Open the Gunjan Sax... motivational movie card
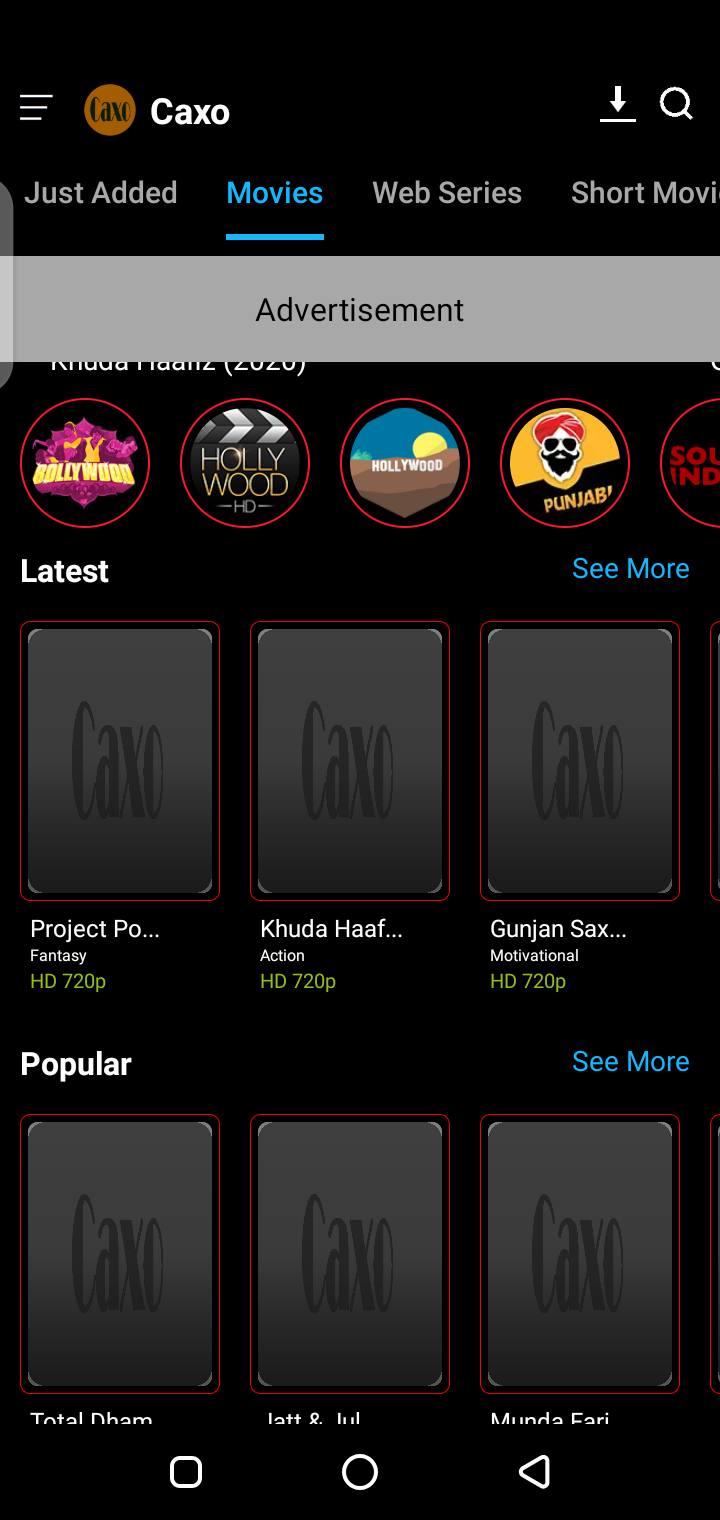This screenshot has height=1520, width=720. (x=580, y=761)
